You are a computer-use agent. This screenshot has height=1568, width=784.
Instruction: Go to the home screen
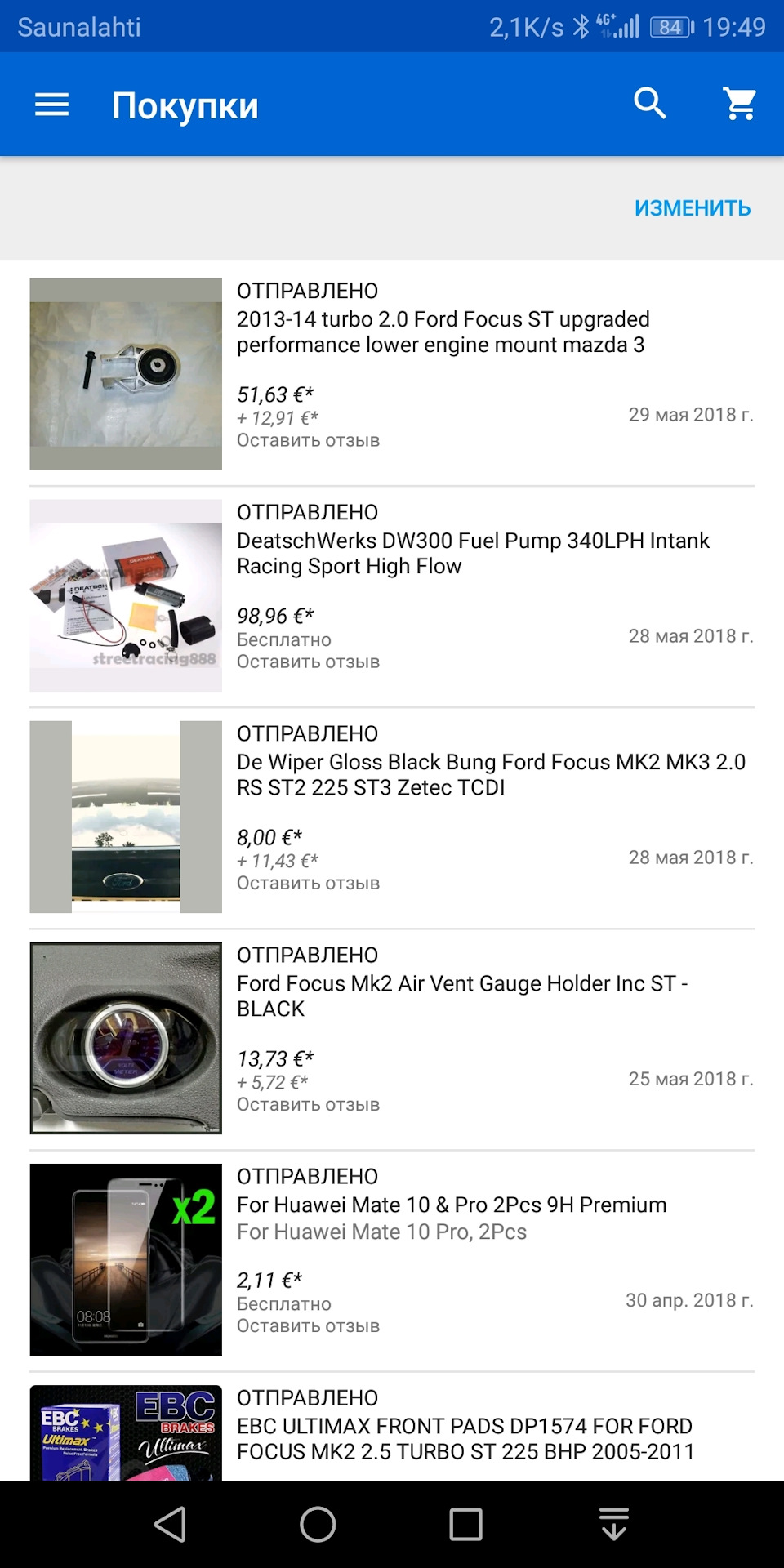318,1524
